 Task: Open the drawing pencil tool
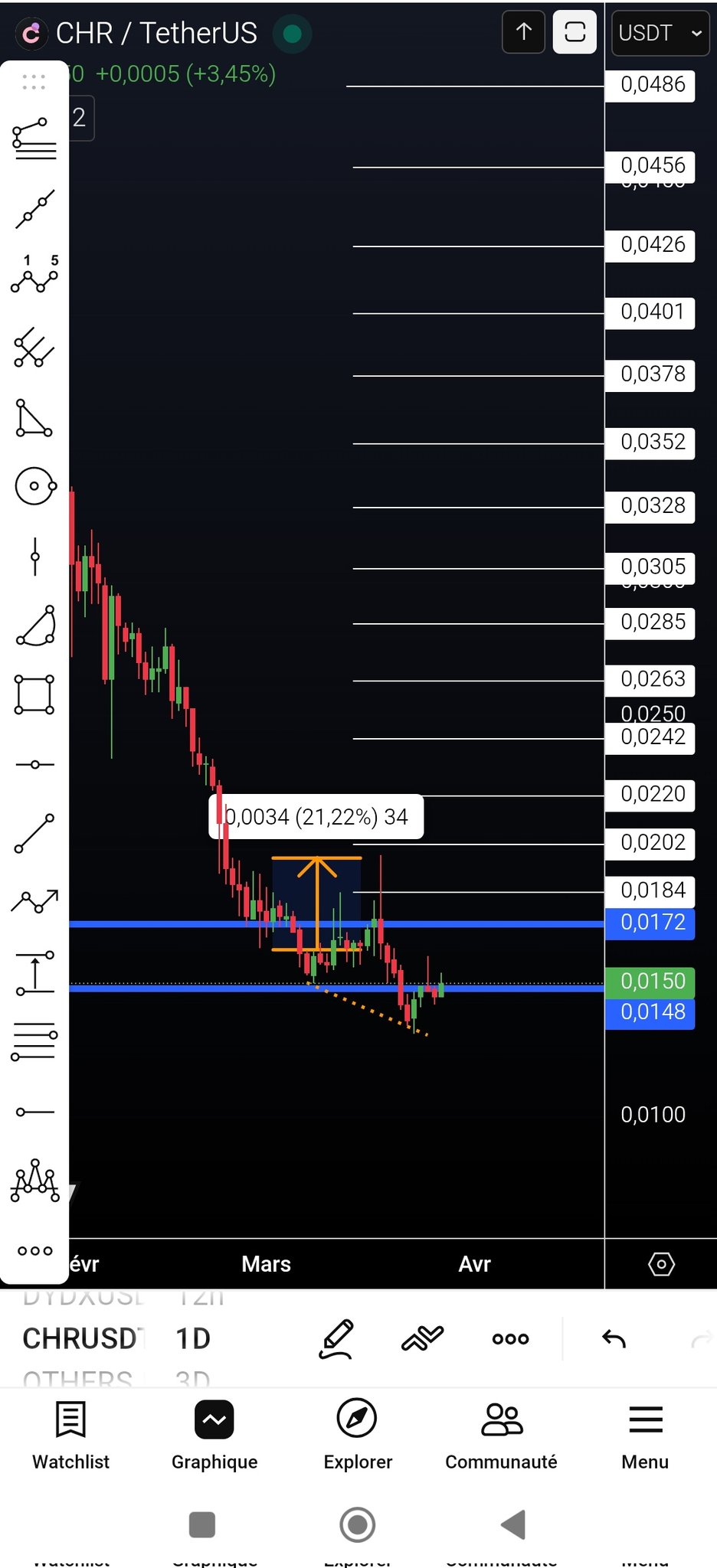tap(336, 1338)
